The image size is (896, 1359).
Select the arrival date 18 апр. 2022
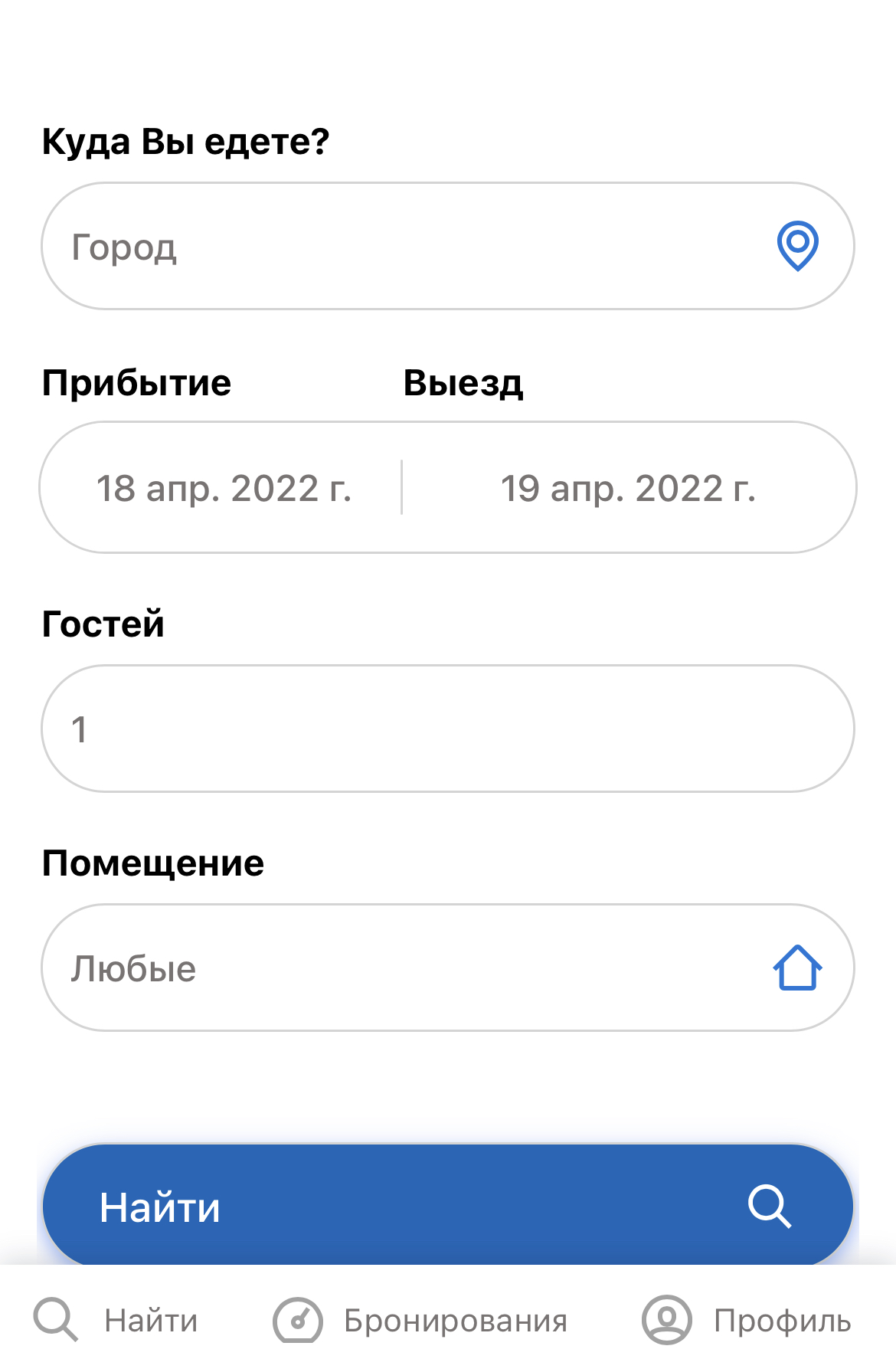pos(224,488)
